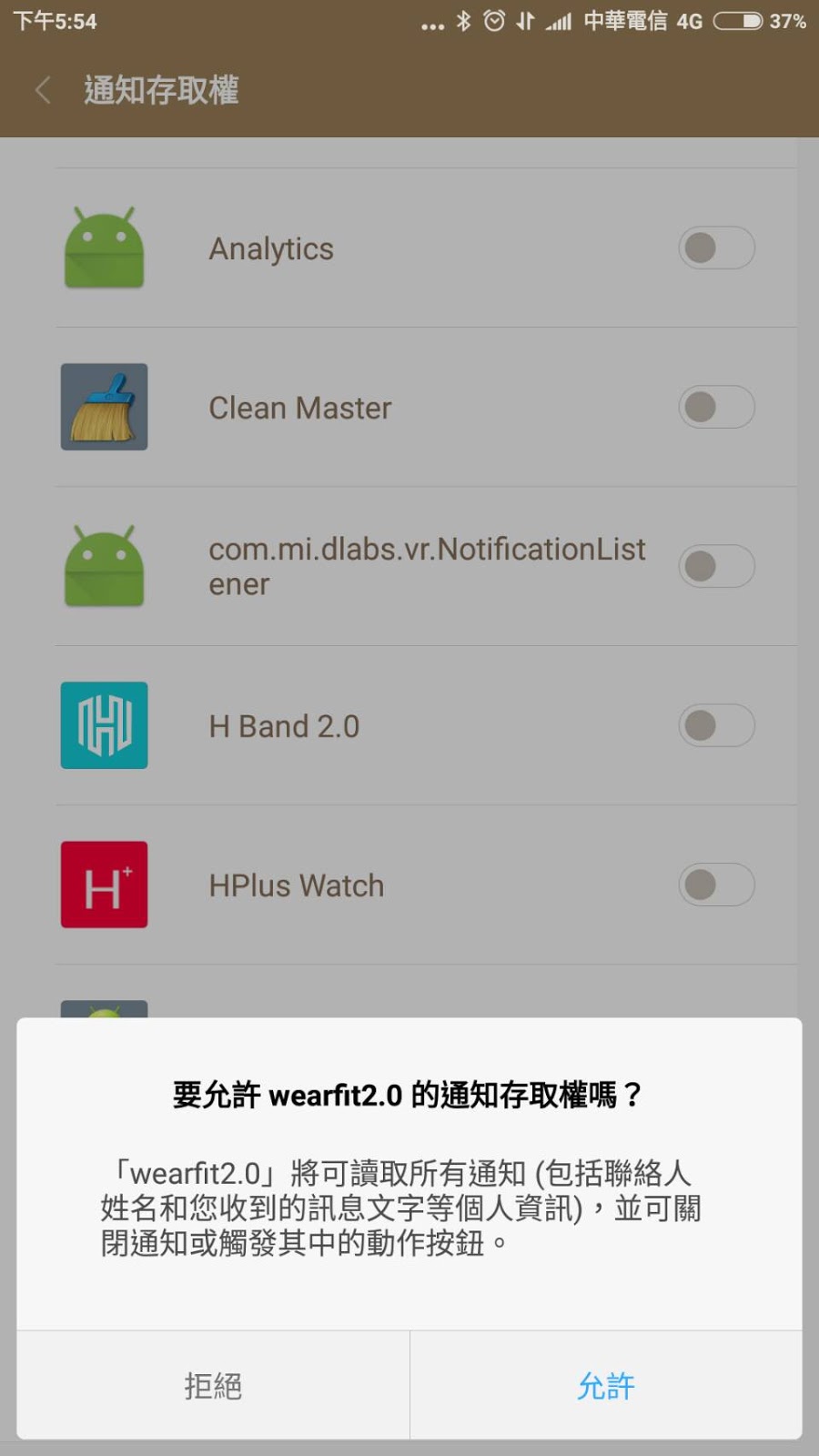Enable the HPlus Watch toggle
The image size is (819, 1456).
coord(716,885)
